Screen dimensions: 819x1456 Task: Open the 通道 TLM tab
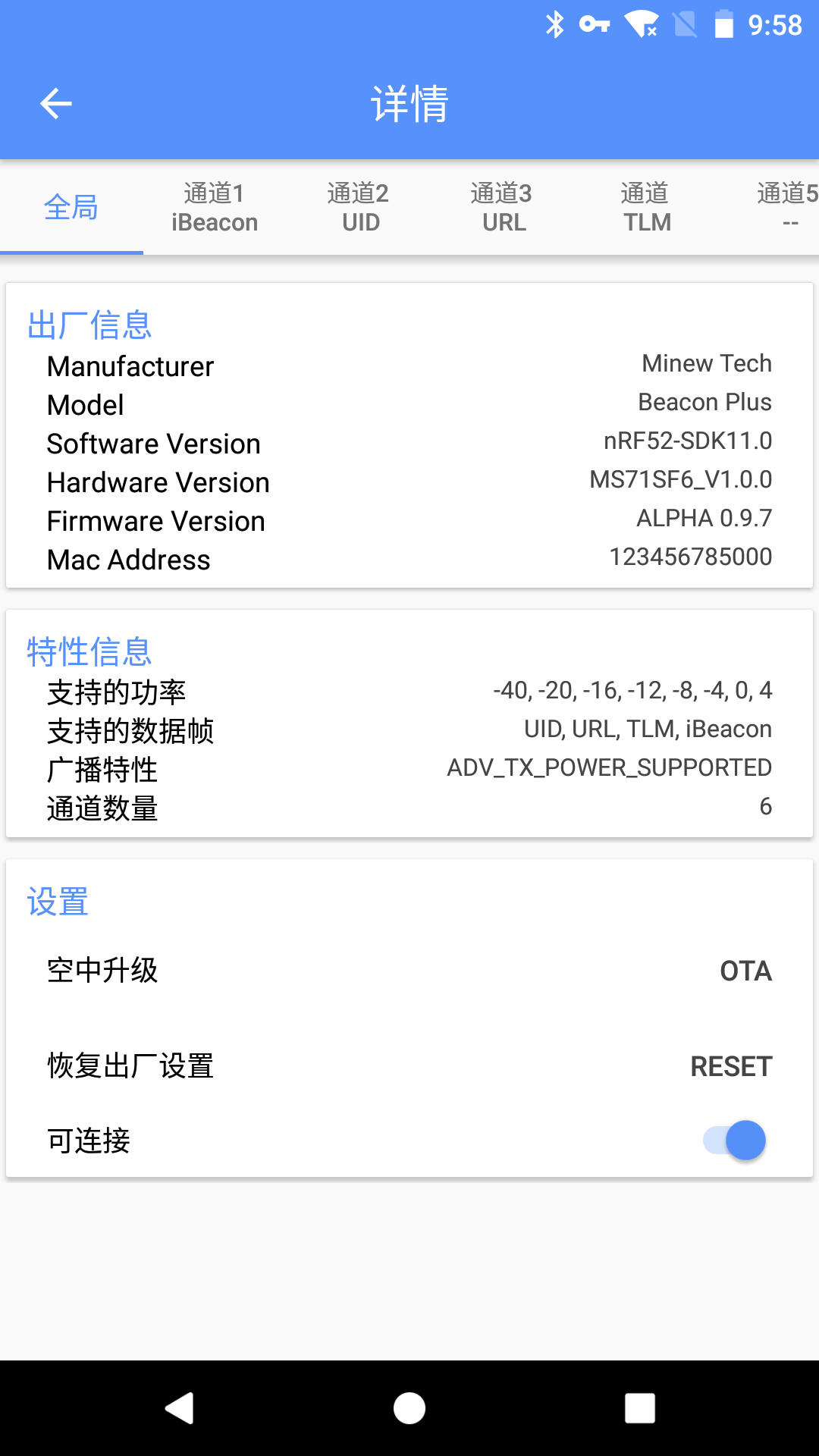coord(645,208)
